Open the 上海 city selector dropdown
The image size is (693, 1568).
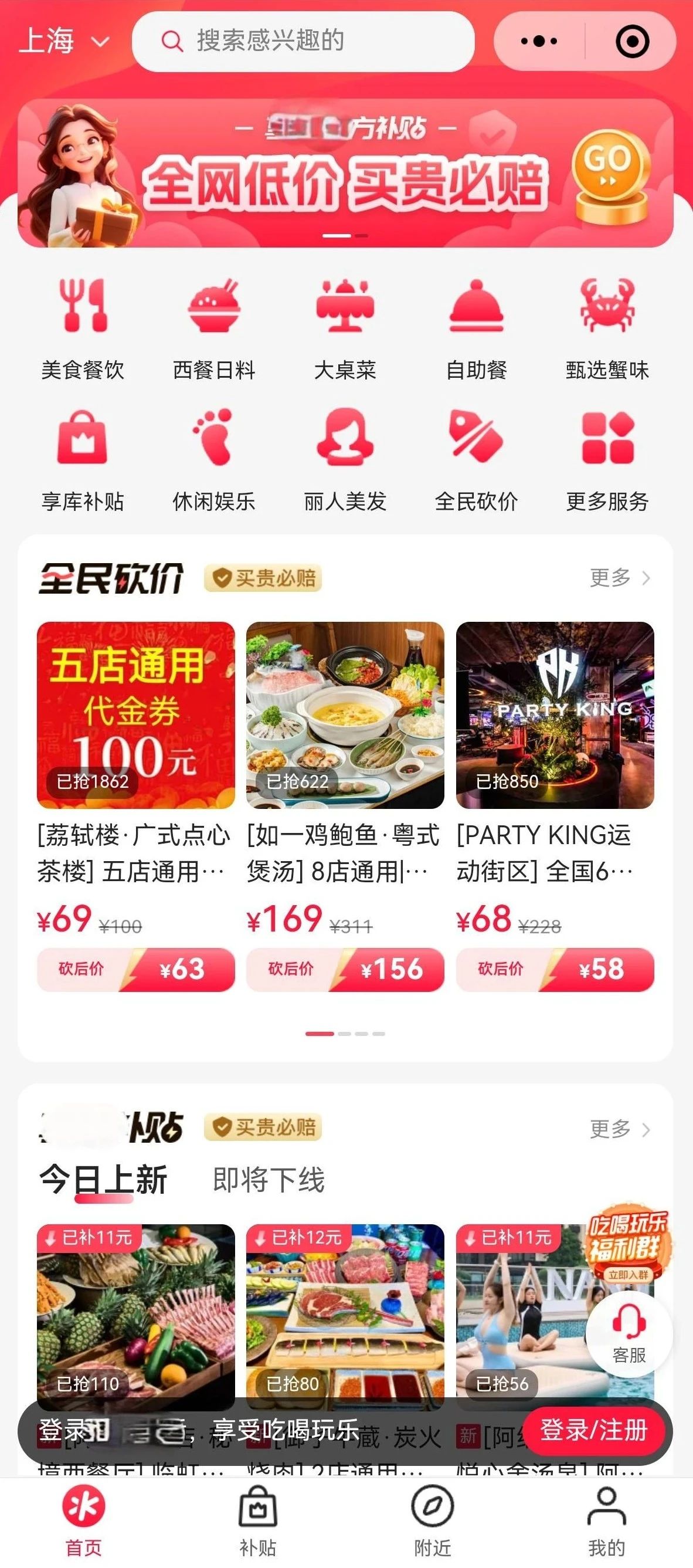[64, 42]
